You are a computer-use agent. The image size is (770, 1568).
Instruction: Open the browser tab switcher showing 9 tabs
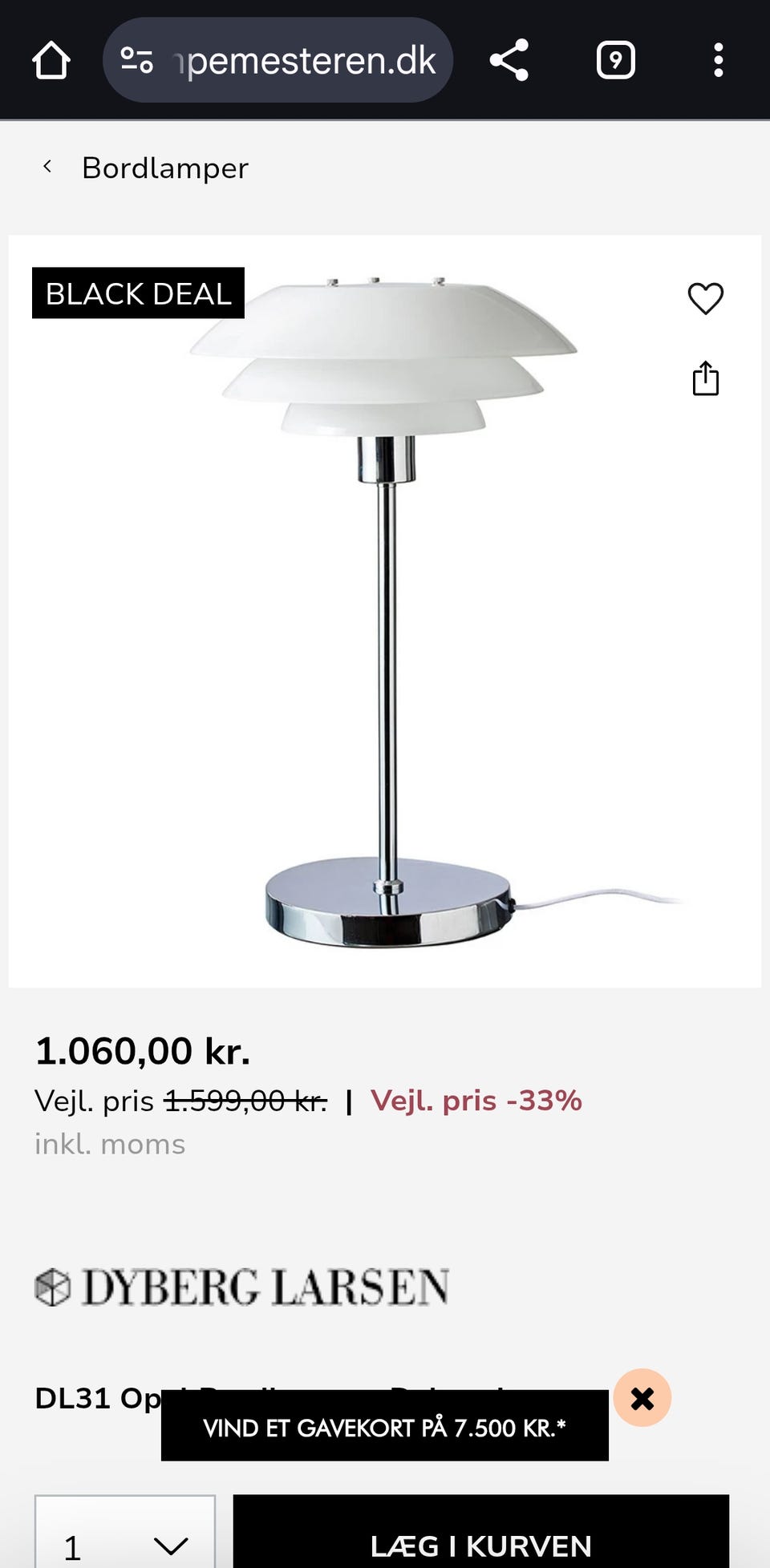[x=616, y=59]
